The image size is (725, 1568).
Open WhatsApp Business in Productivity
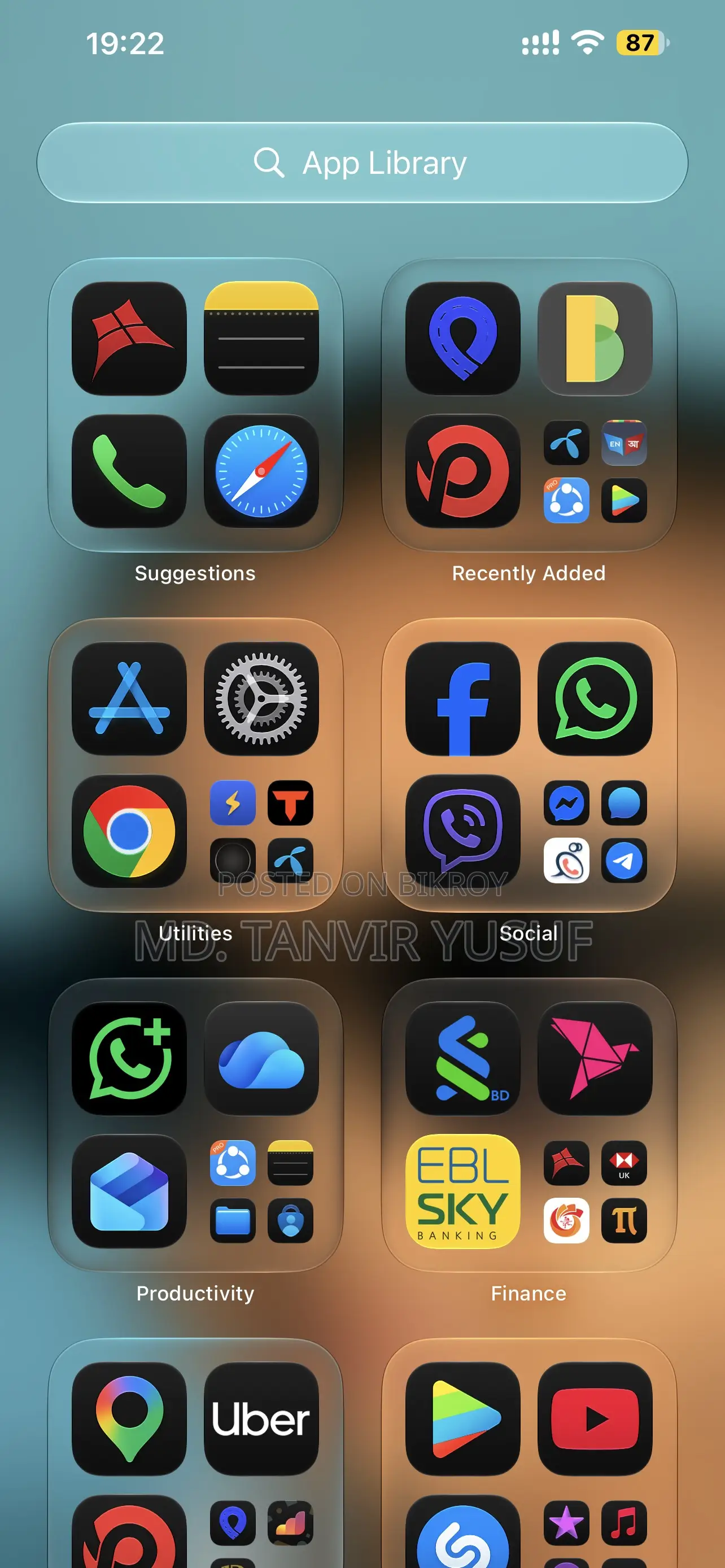129,1058
